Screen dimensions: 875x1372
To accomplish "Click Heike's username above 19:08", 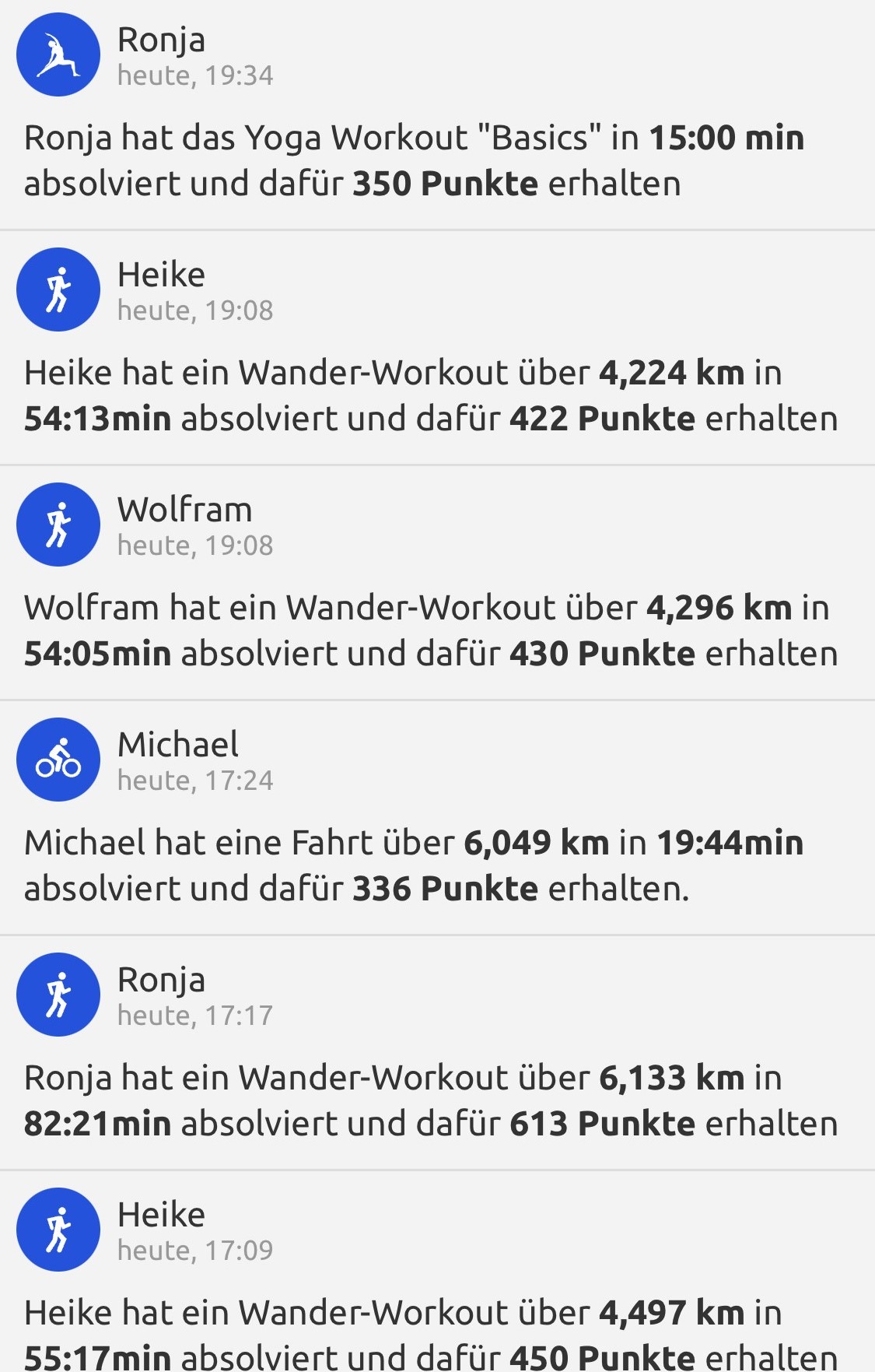I will pos(160,274).
